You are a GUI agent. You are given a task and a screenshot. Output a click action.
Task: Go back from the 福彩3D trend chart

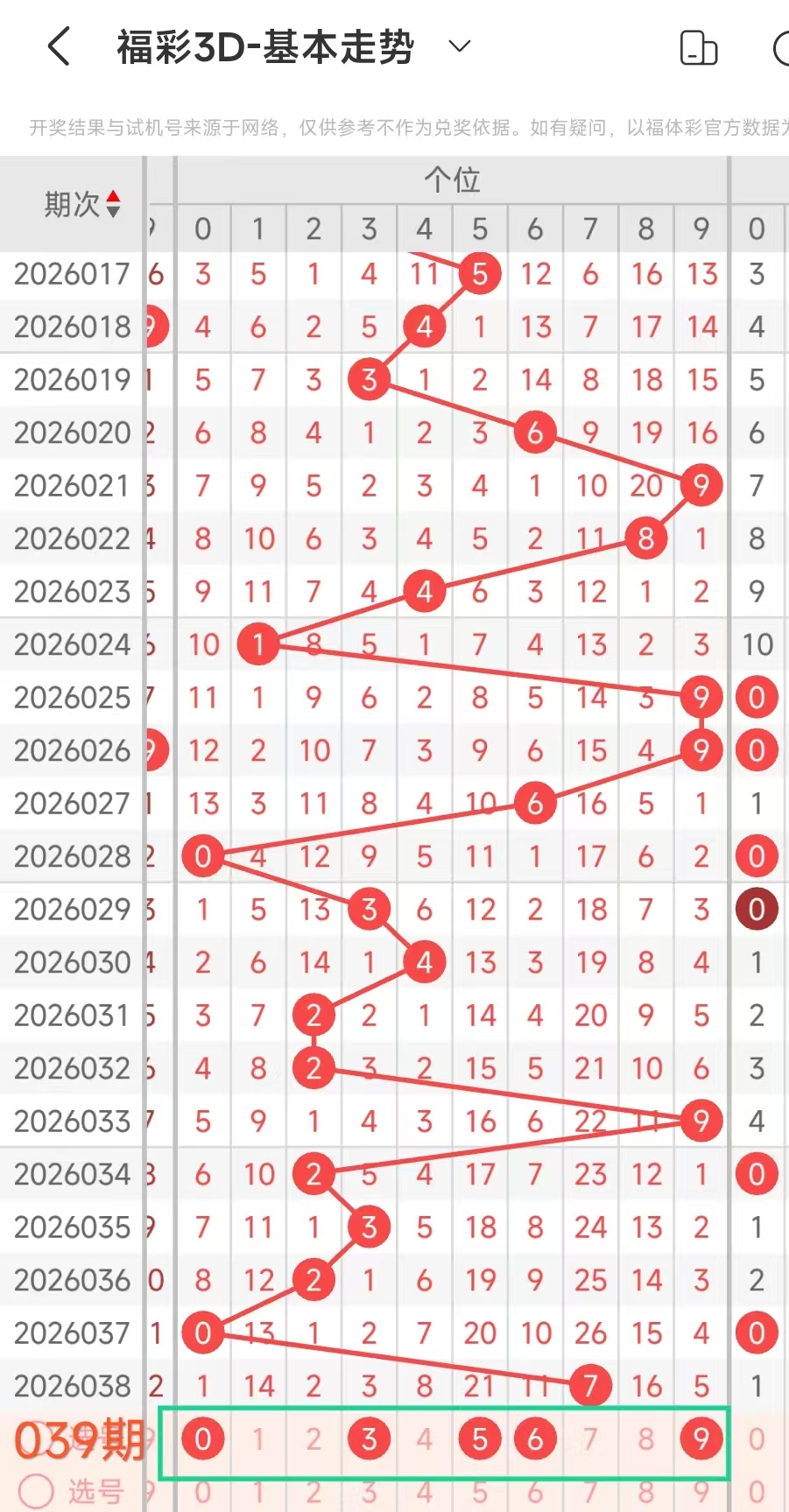click(x=58, y=46)
